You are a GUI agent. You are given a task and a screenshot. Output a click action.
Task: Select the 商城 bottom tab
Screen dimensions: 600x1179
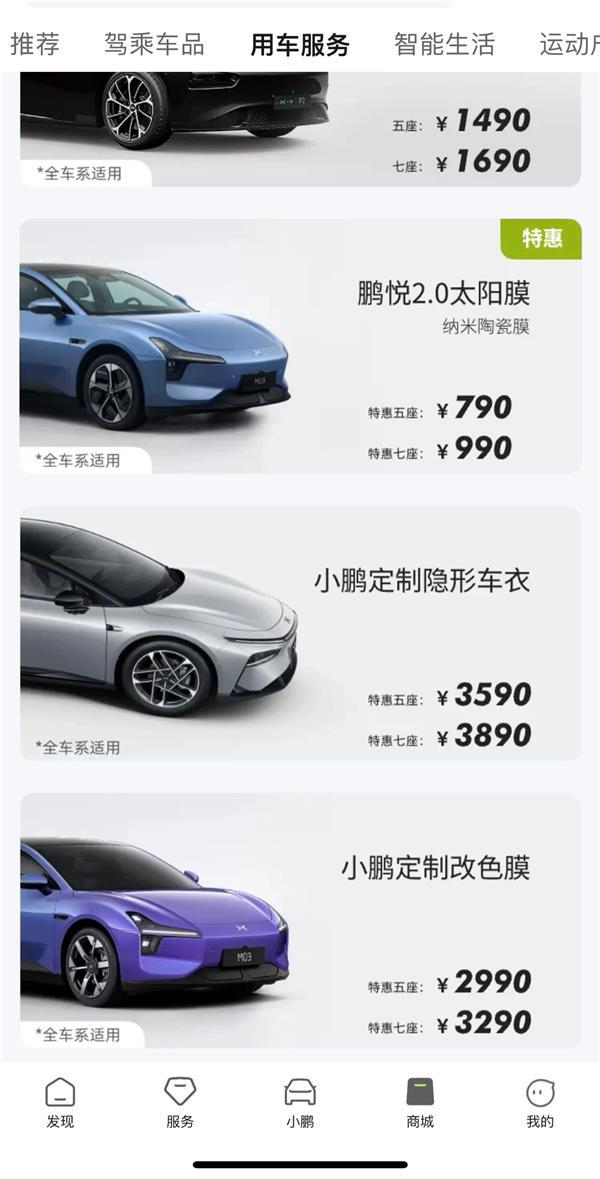tap(420, 1103)
